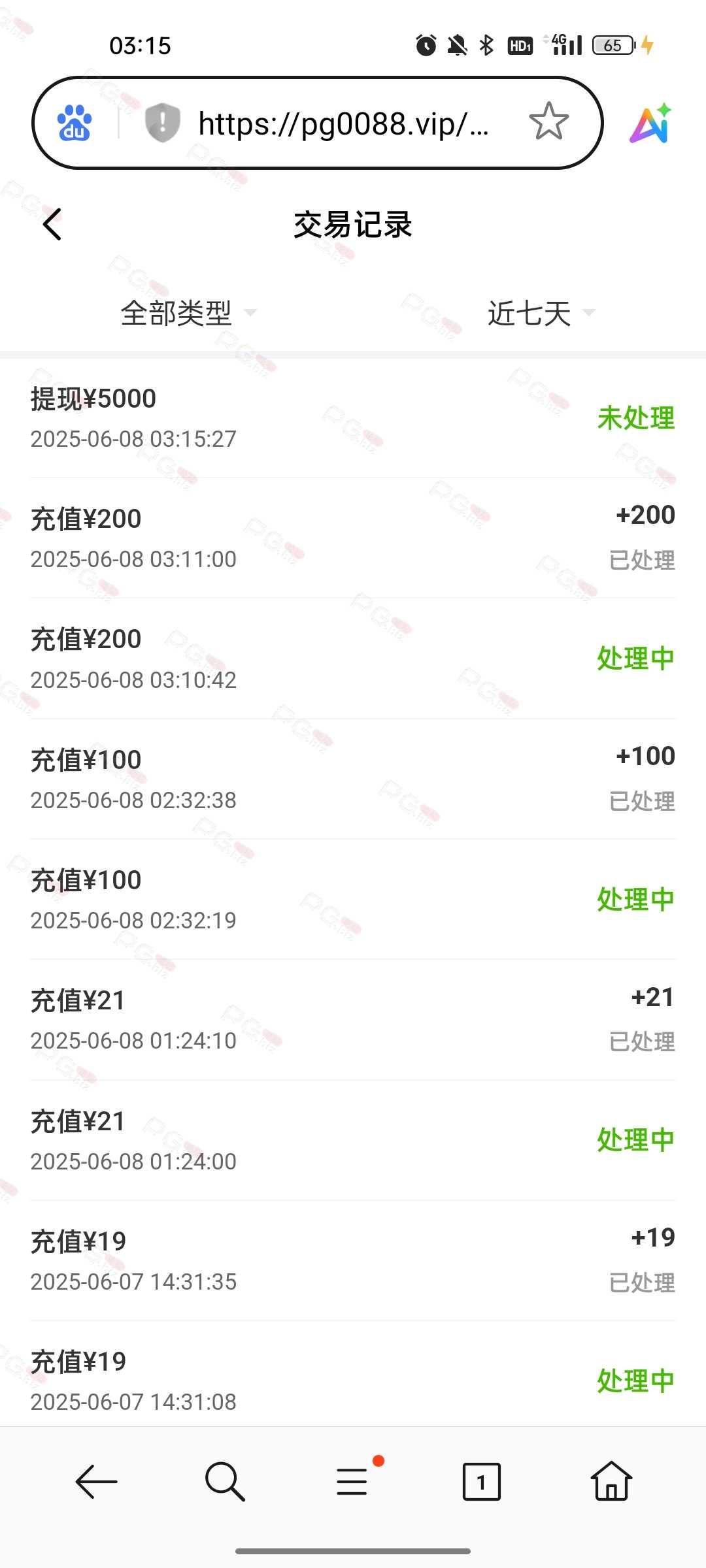The image size is (706, 1568).
Task: Open the 充值¥21 record at 01:24:10
Action: coord(353,1020)
